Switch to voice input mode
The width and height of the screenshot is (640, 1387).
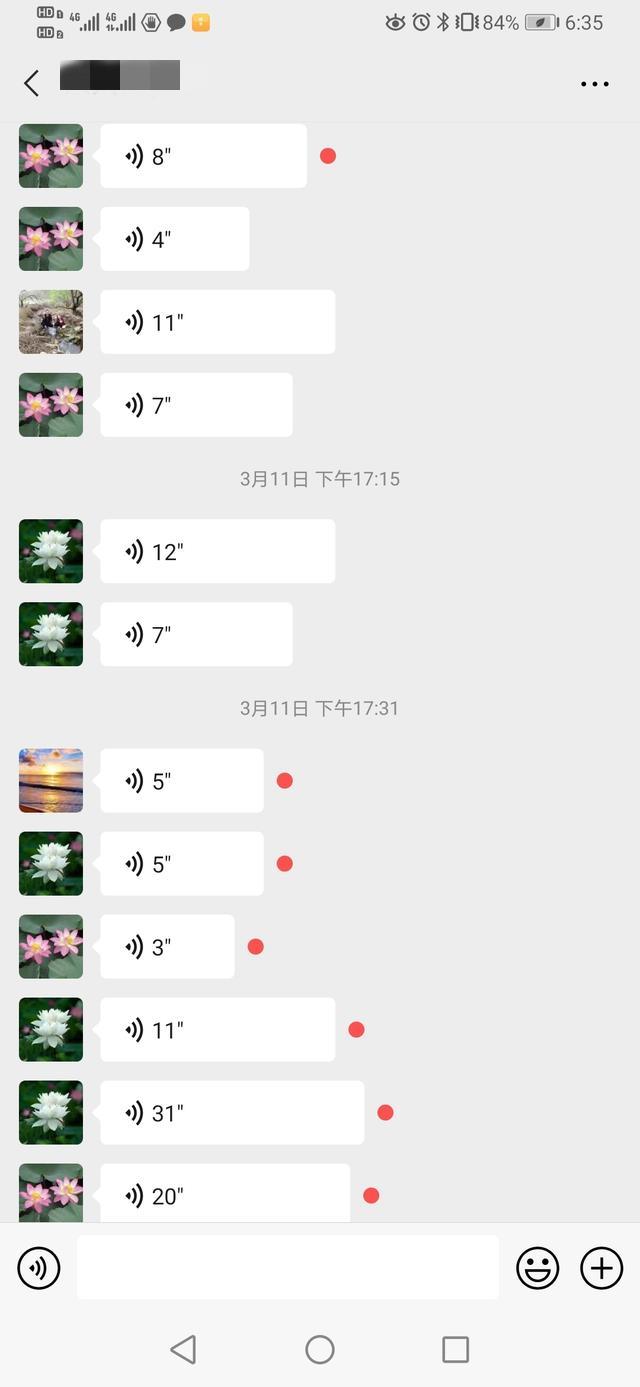[x=39, y=1268]
